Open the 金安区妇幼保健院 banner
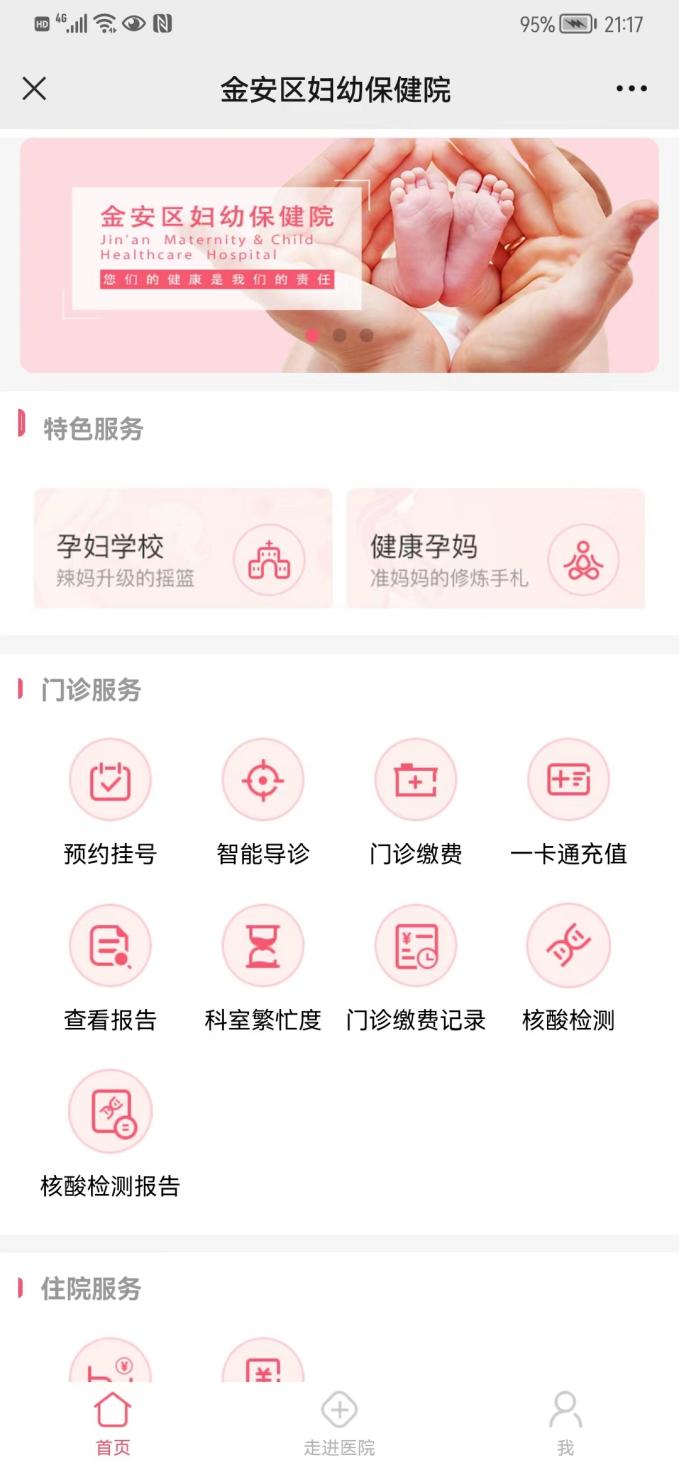This screenshot has width=679, height=1472. click(339, 255)
